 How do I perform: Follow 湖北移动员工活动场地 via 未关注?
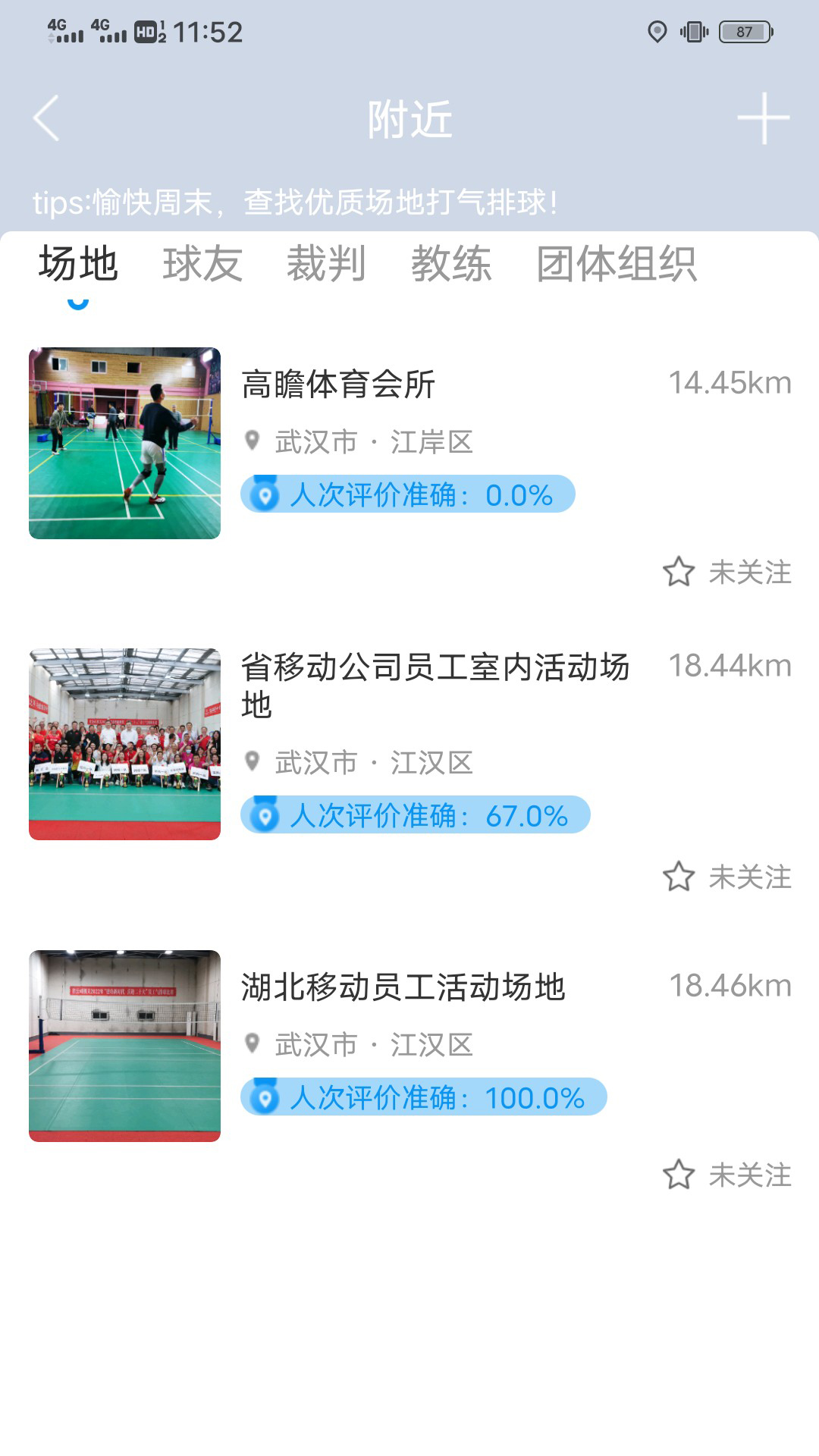[726, 1175]
